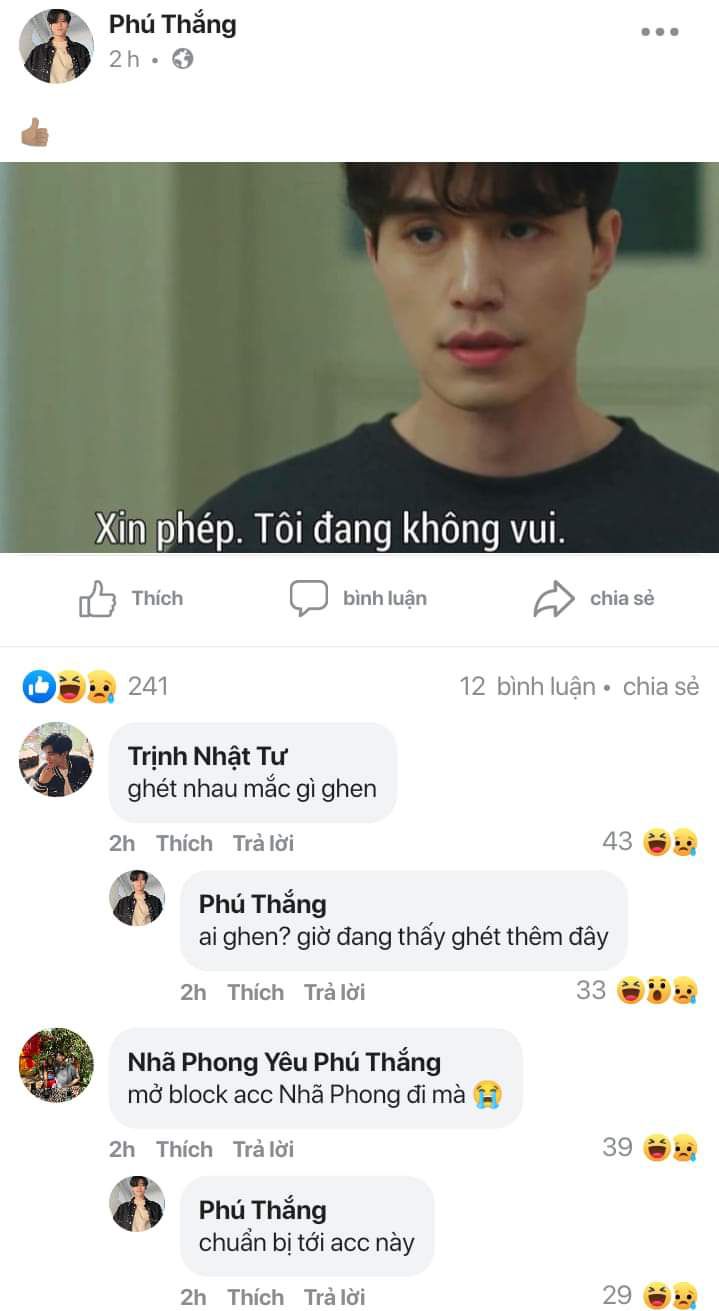This screenshot has width=719, height=1311.
Task: Open Trịnh Nhật Tư's profile name
Action: pos(208,757)
